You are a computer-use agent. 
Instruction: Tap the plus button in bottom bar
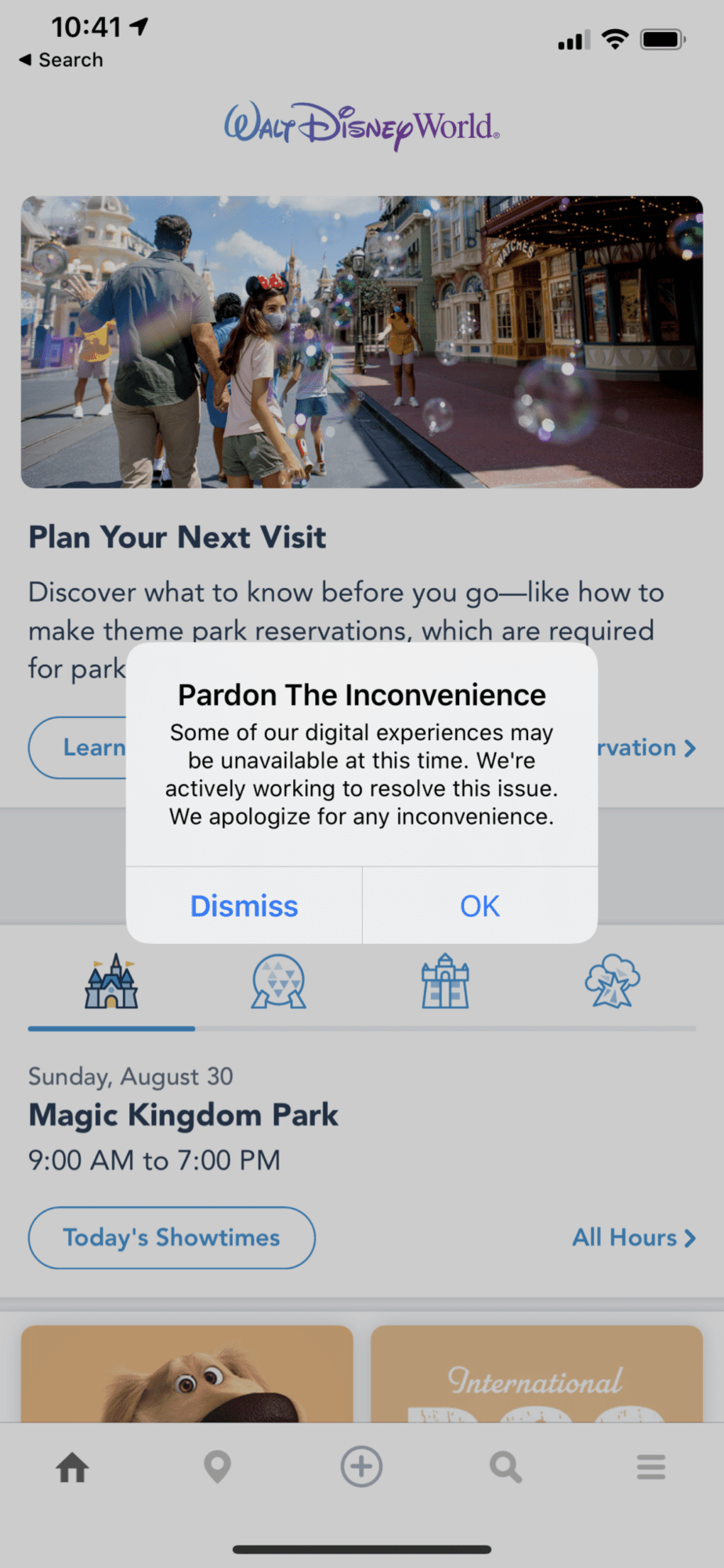pos(362,1466)
